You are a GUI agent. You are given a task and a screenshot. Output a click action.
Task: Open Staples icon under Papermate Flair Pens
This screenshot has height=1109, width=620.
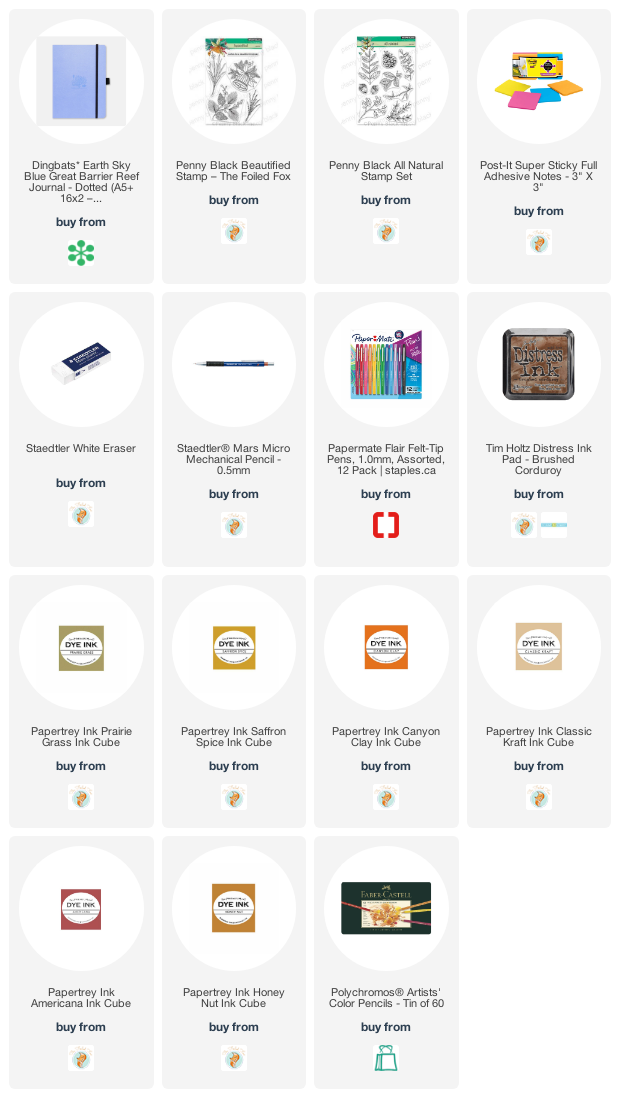coord(386,525)
